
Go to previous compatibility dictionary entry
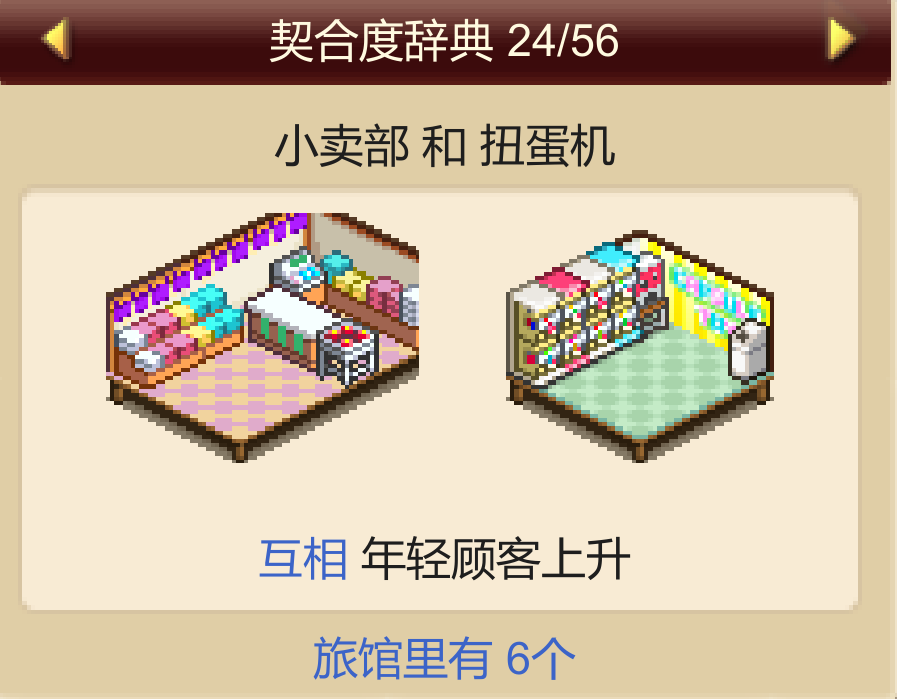pyautogui.click(x=56, y=40)
